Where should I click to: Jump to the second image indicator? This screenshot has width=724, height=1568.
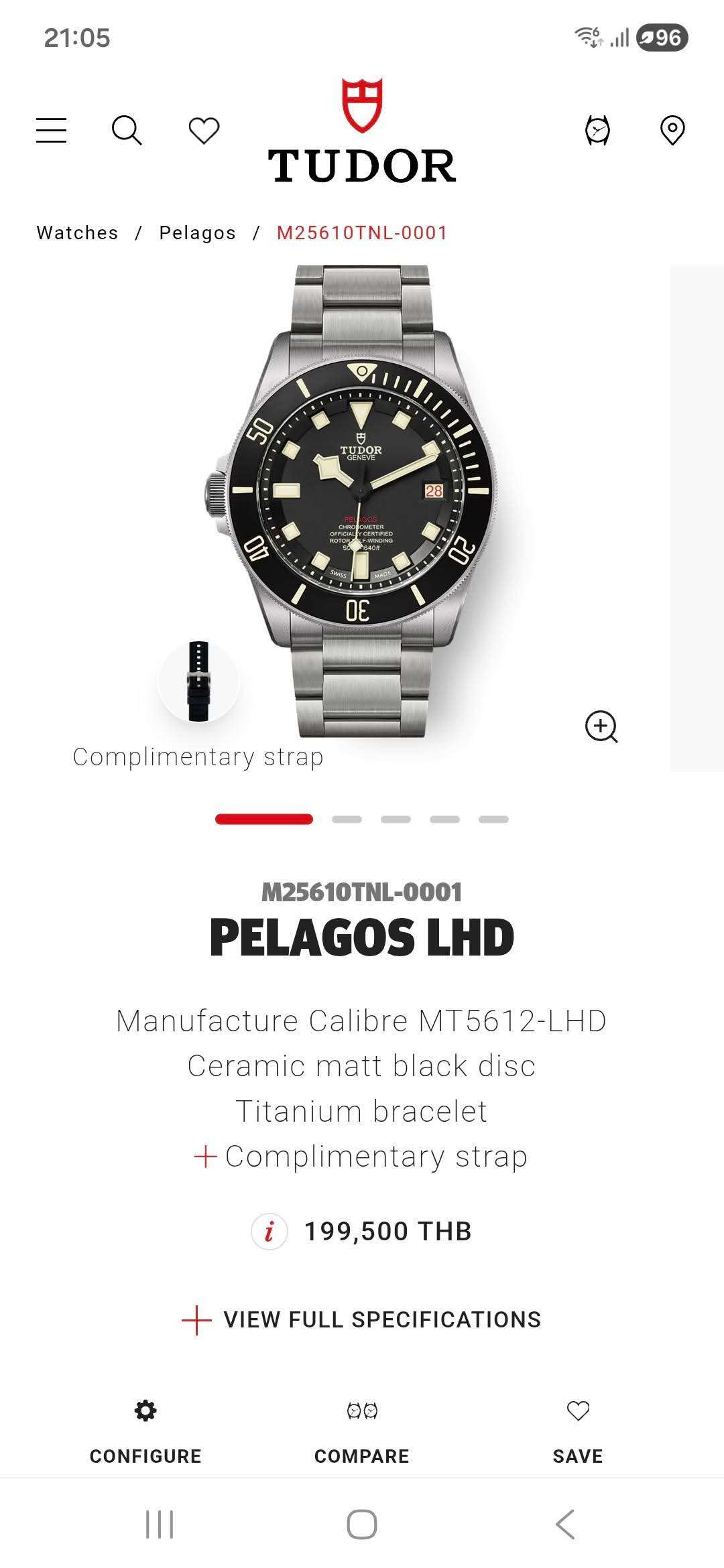(347, 819)
